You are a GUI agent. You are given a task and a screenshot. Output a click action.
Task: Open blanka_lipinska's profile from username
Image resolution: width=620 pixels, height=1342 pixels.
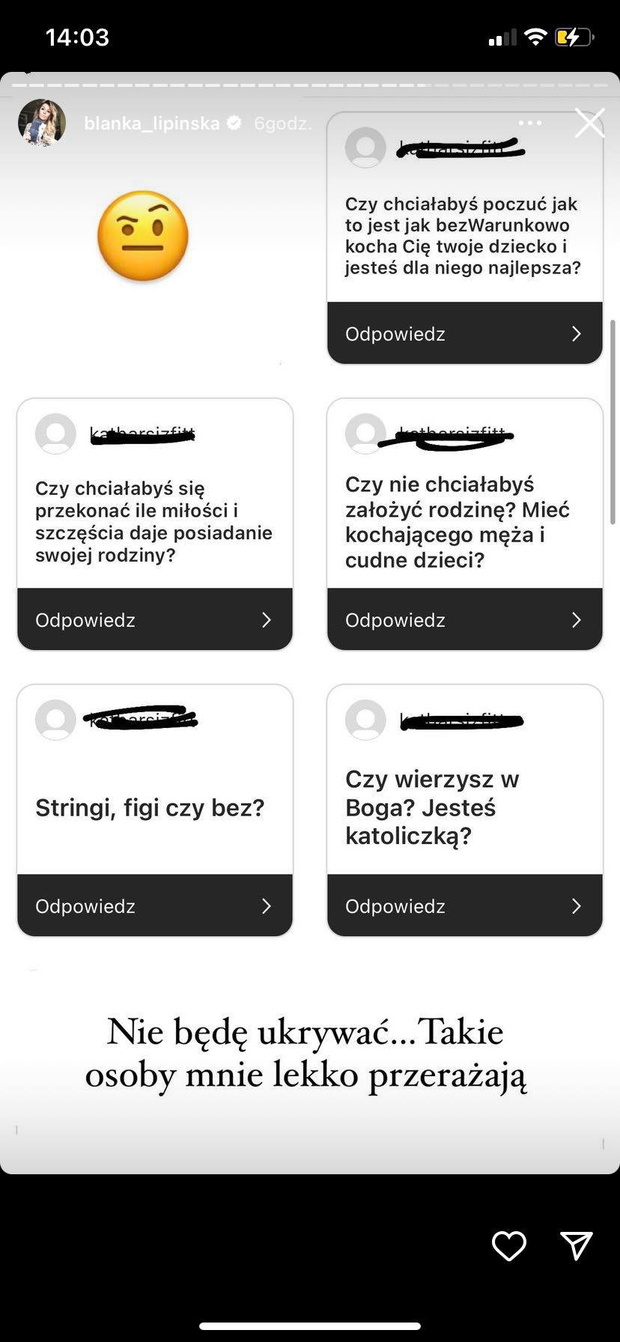pos(153,124)
